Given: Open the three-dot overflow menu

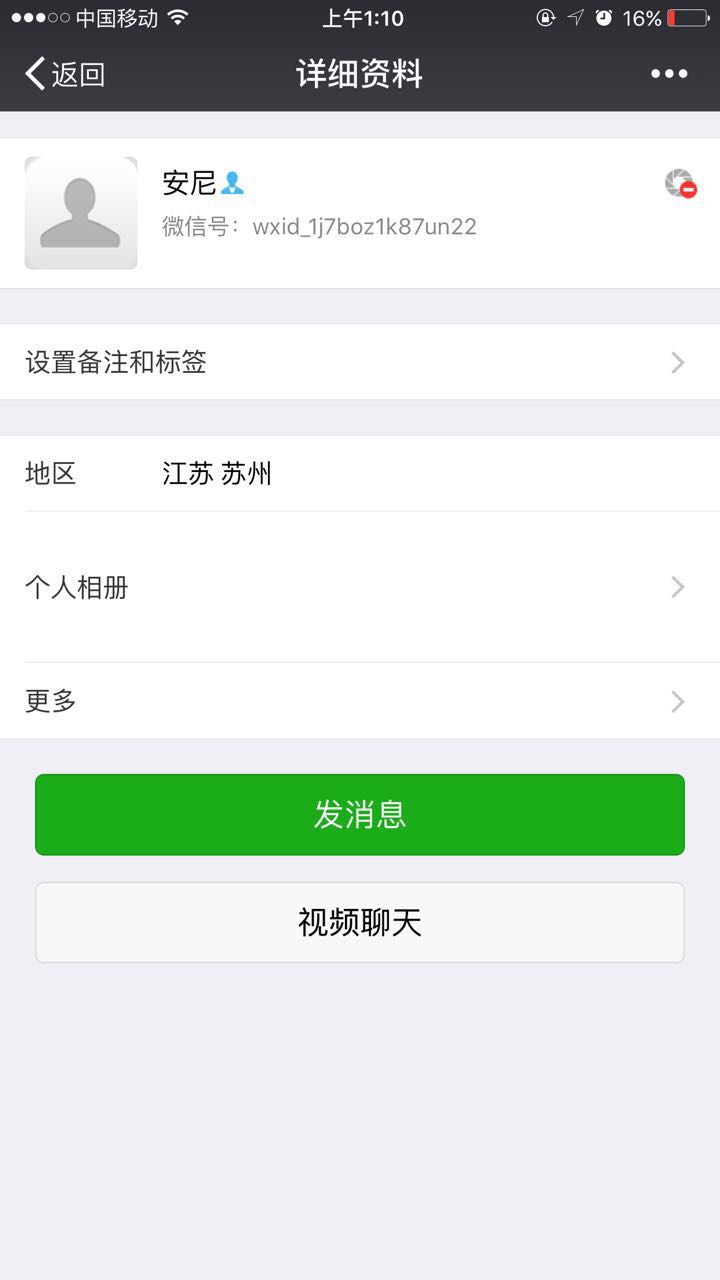Looking at the screenshot, I should 668,74.
